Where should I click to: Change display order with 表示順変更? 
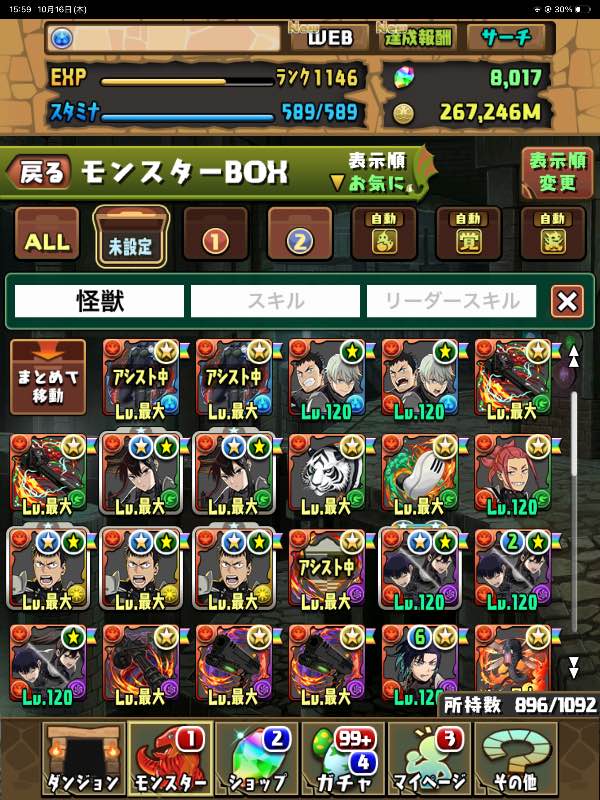tap(556, 173)
